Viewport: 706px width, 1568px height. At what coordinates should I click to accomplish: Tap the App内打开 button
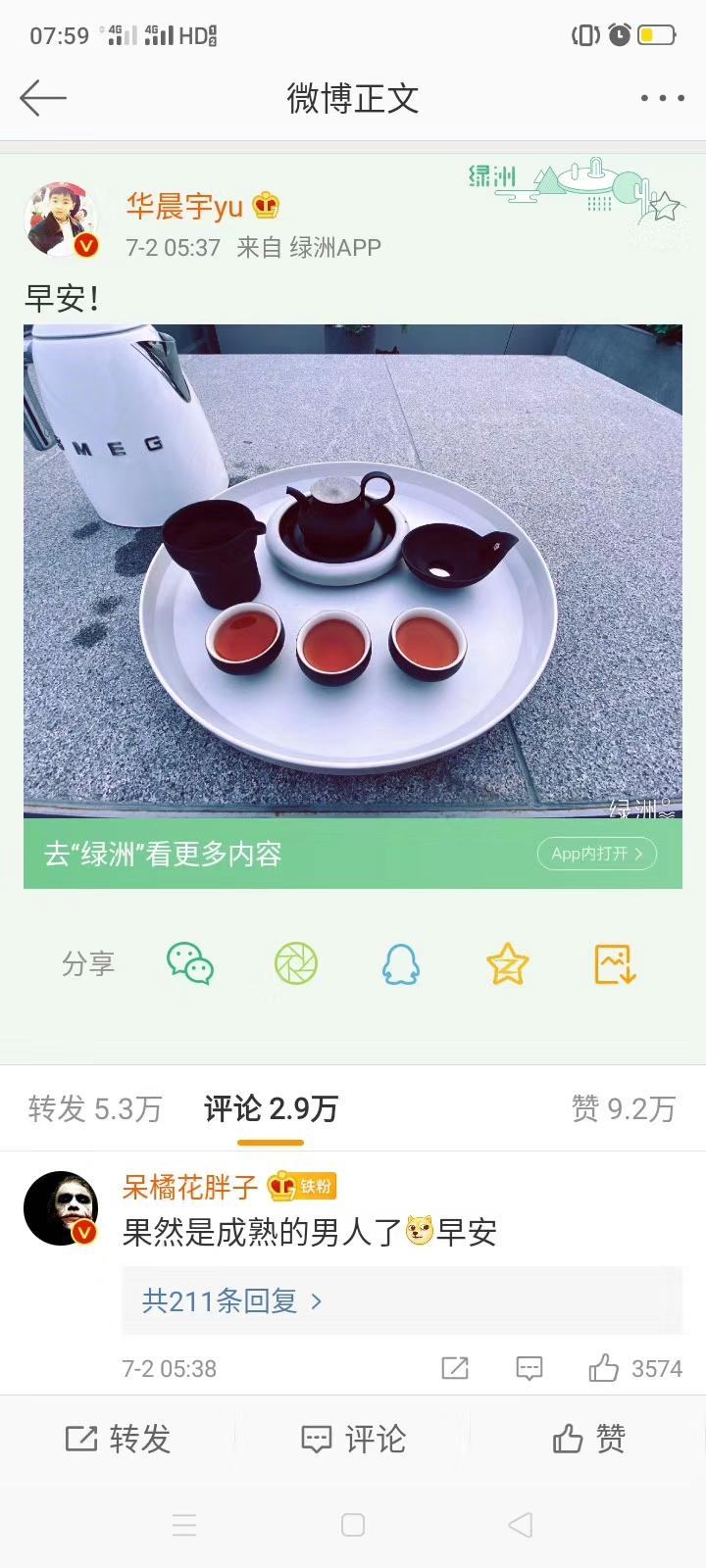click(596, 854)
